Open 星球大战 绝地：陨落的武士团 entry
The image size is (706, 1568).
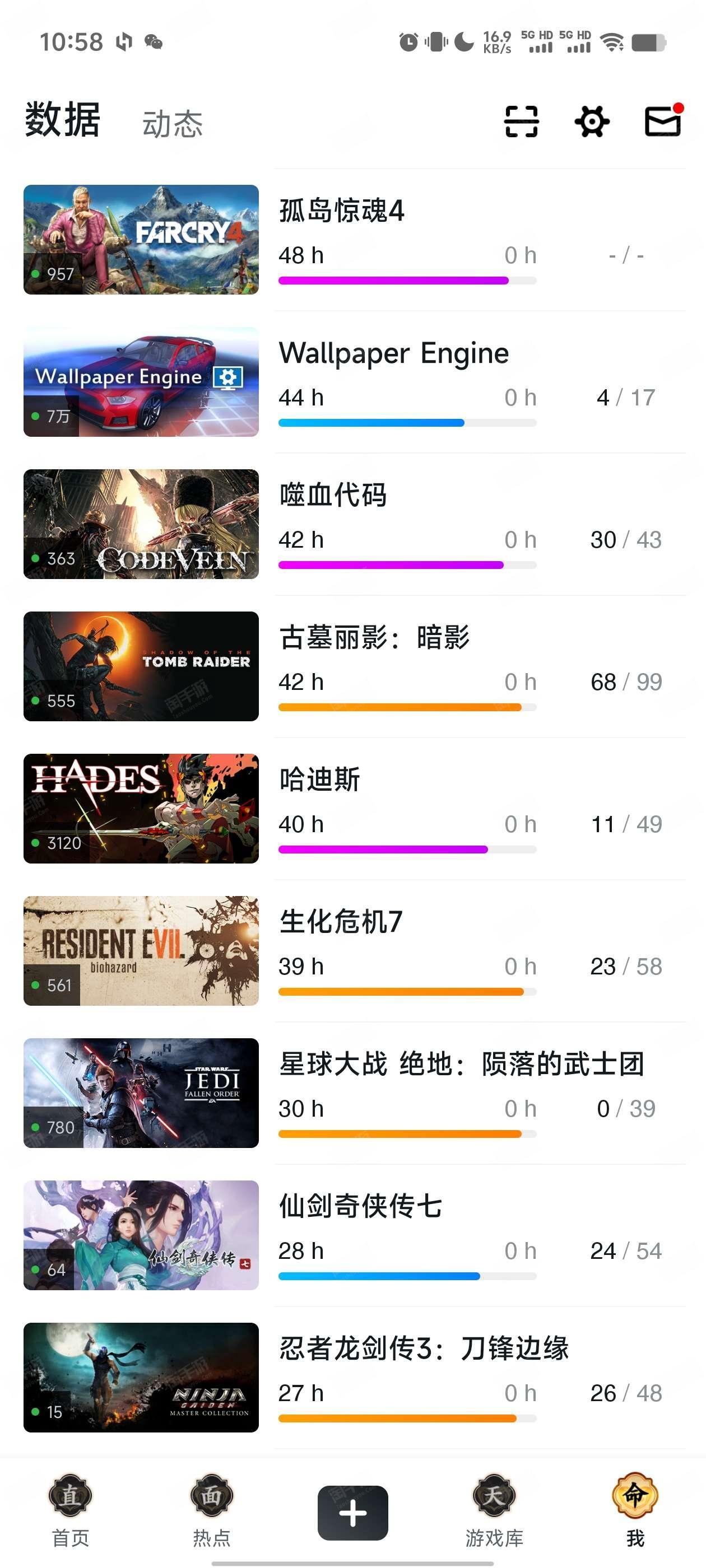354,1093
